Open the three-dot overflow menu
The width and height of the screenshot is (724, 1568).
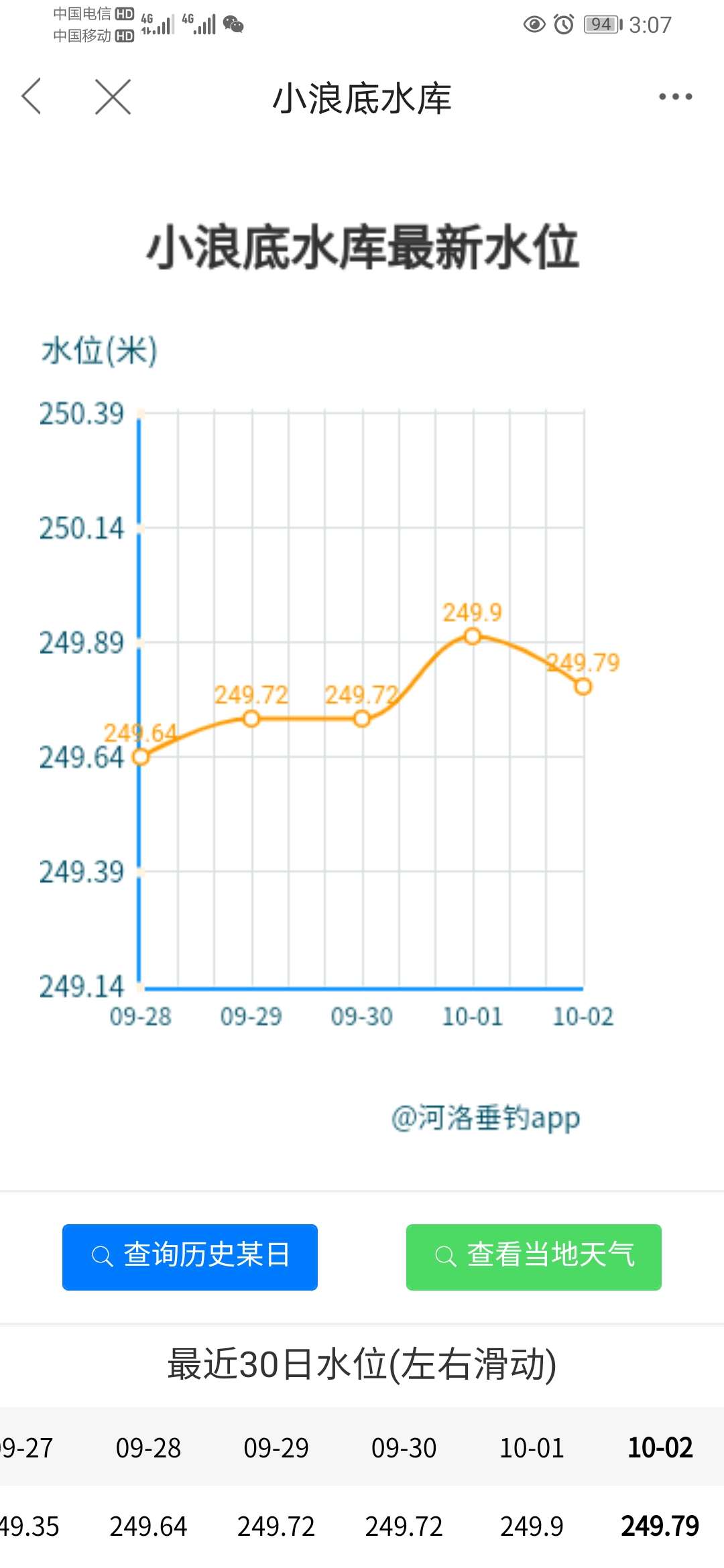(x=675, y=96)
